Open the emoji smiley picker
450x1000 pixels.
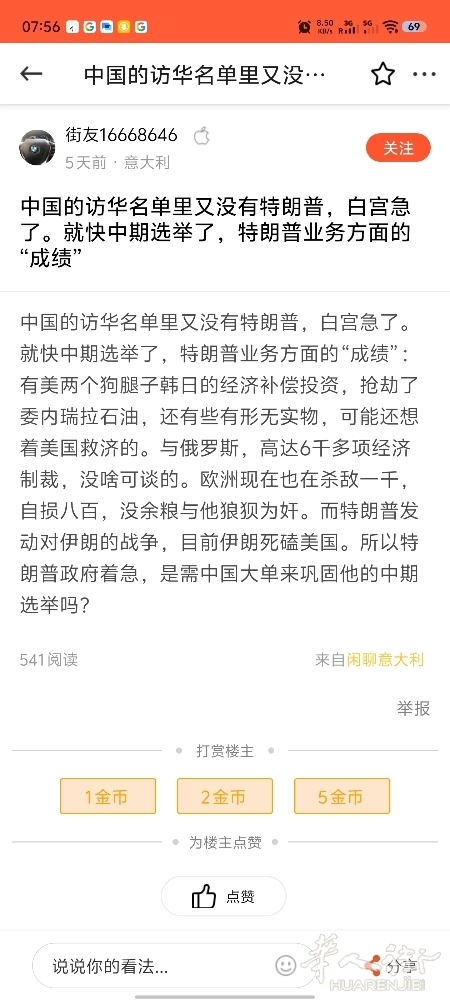point(286,964)
